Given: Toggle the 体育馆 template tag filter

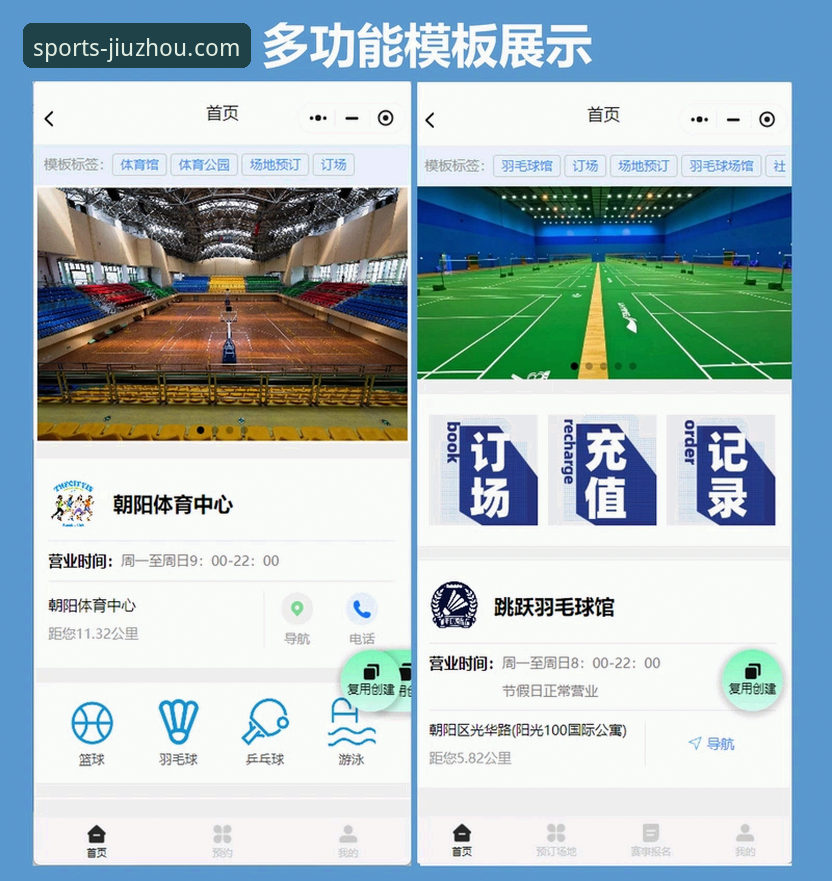Looking at the screenshot, I should 138,165.
